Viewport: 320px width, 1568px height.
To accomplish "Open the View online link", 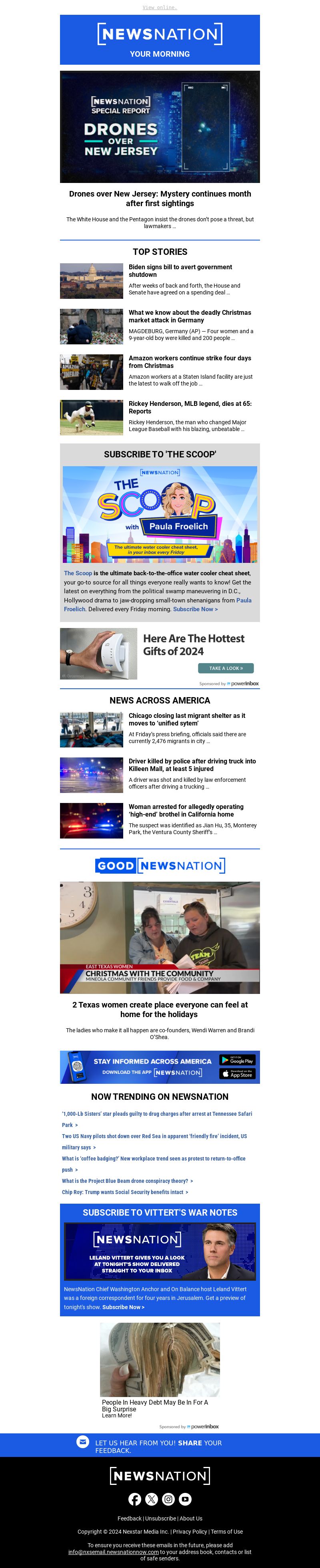I will pyautogui.click(x=160, y=7).
